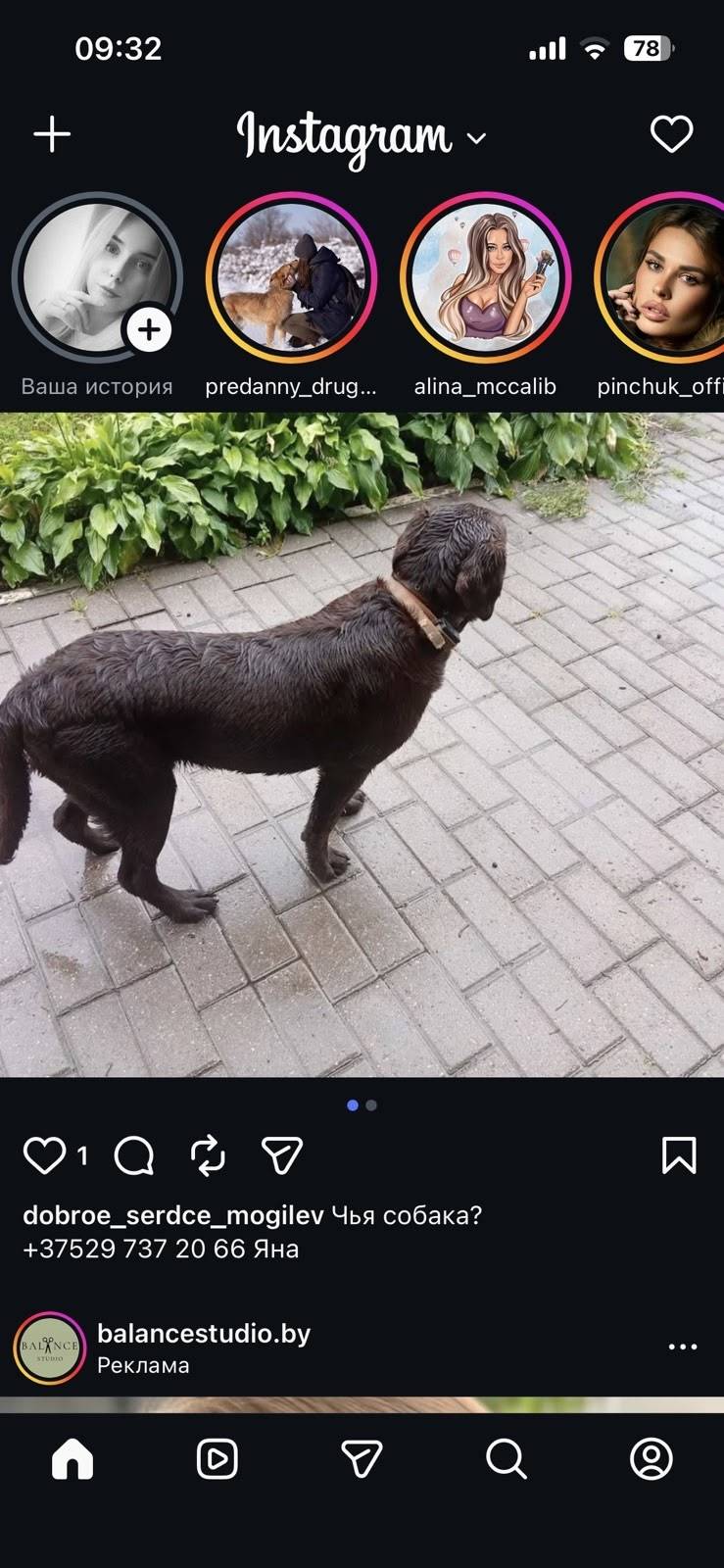
Task: Open direct messages tab
Action: point(362,1459)
